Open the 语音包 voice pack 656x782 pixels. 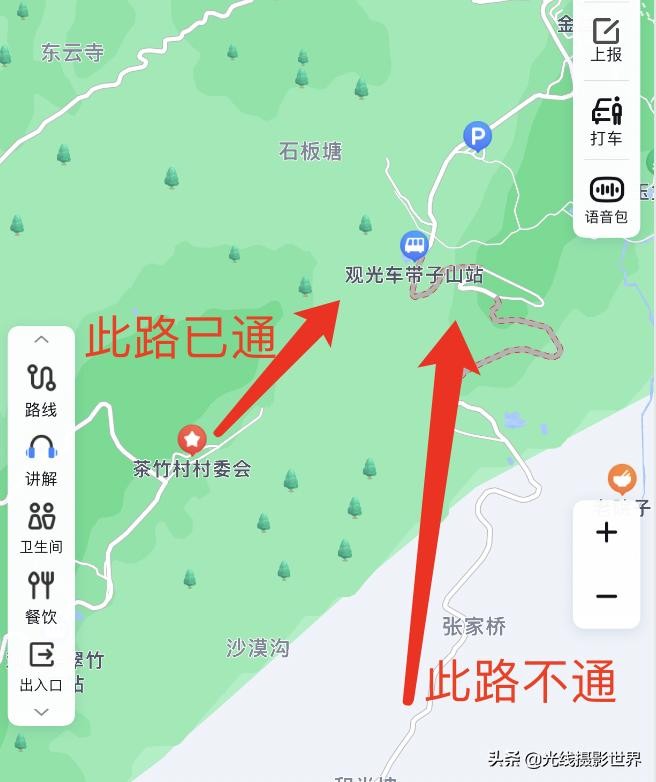606,199
